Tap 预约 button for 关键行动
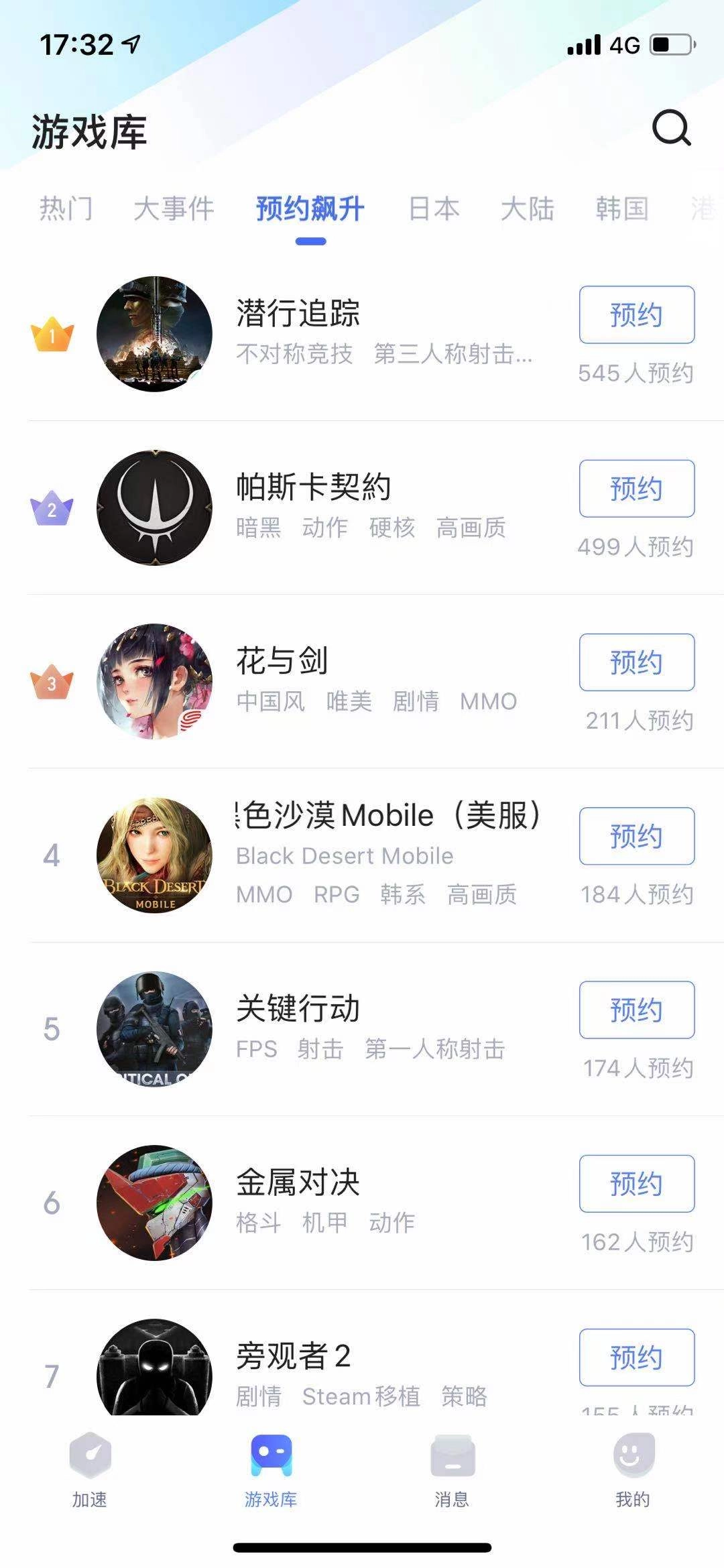 [x=636, y=1010]
